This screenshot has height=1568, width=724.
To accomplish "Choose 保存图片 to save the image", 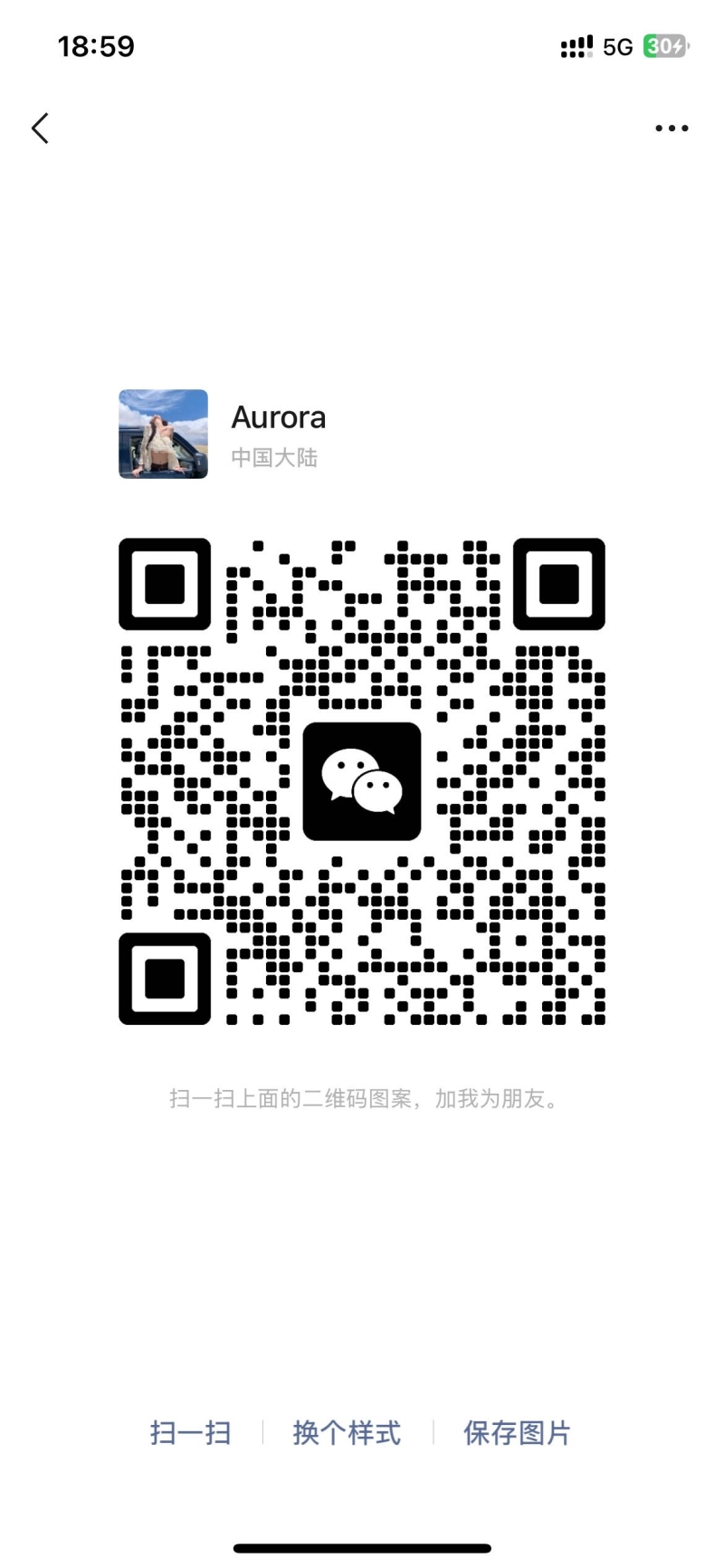I will pyautogui.click(x=517, y=1433).
